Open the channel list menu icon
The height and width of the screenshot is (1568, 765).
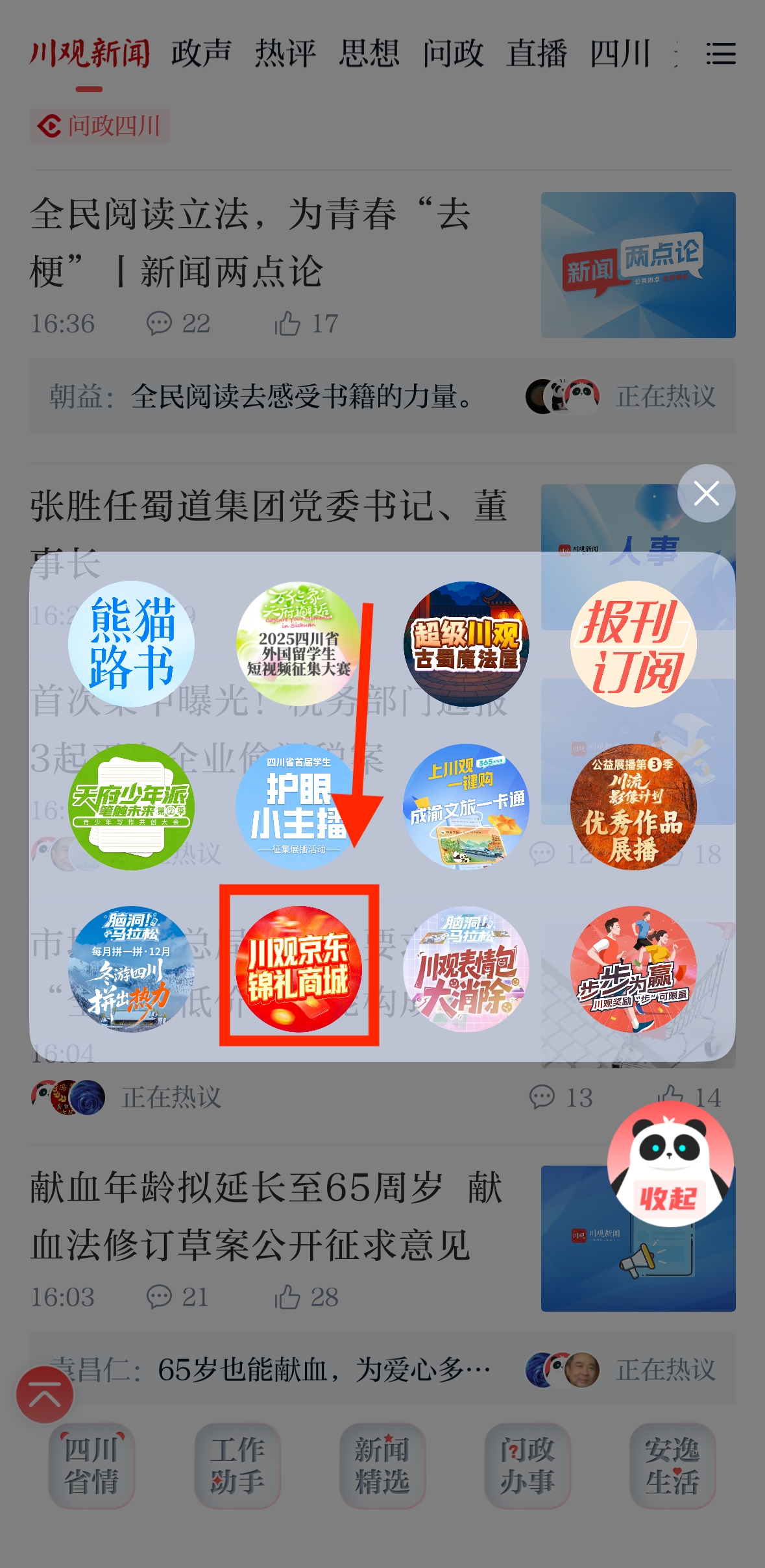coord(720,53)
